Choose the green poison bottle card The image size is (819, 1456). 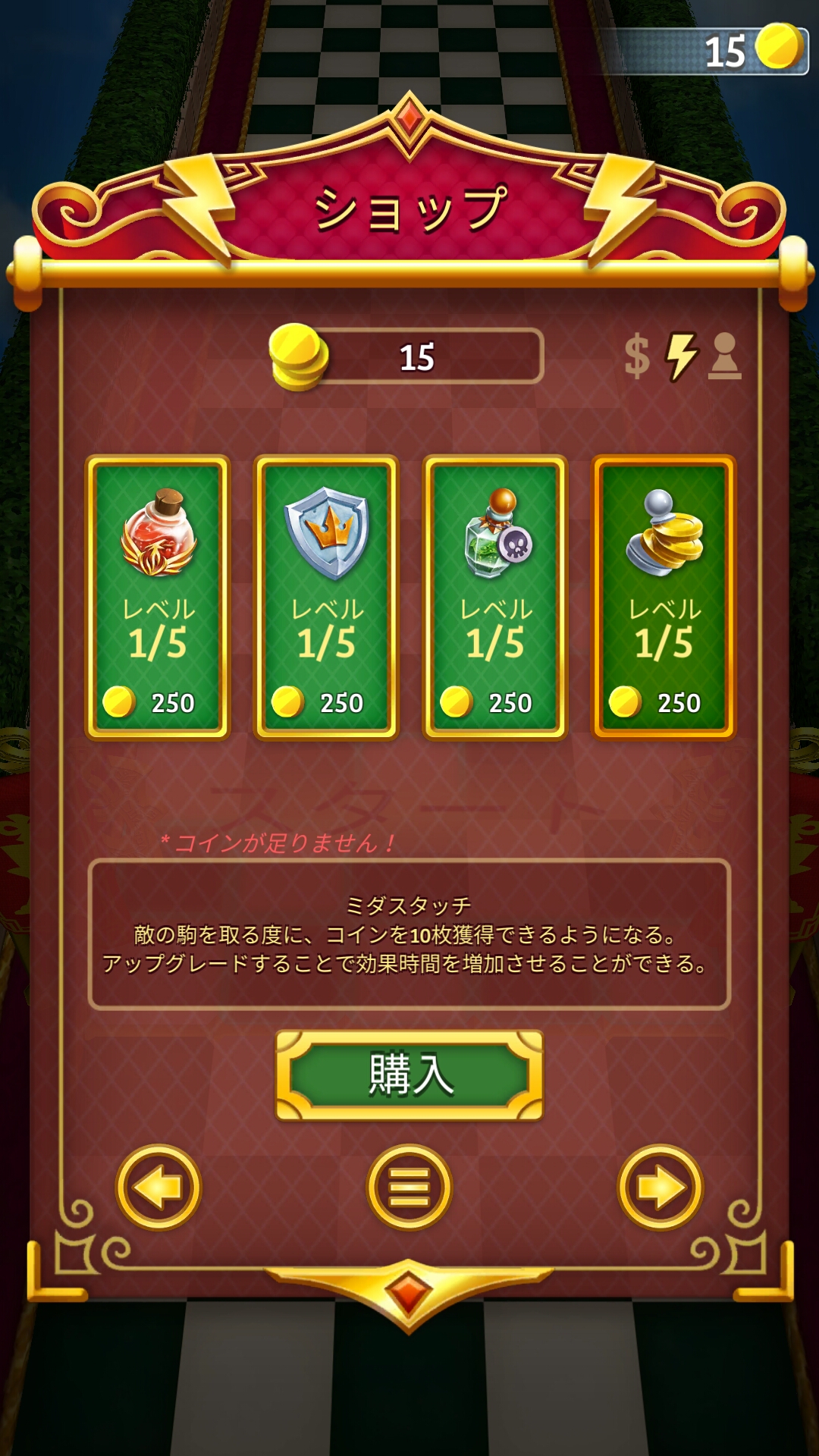495,597
